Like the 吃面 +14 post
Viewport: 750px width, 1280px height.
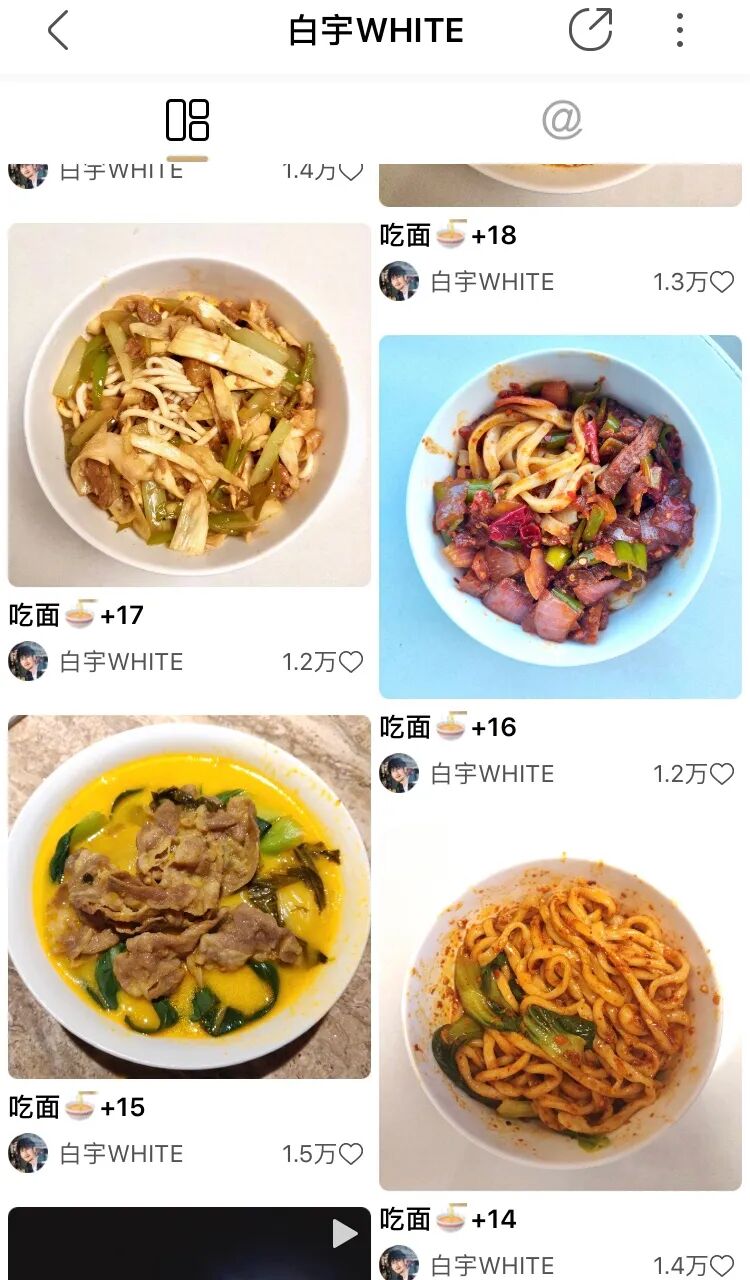[722, 1266]
